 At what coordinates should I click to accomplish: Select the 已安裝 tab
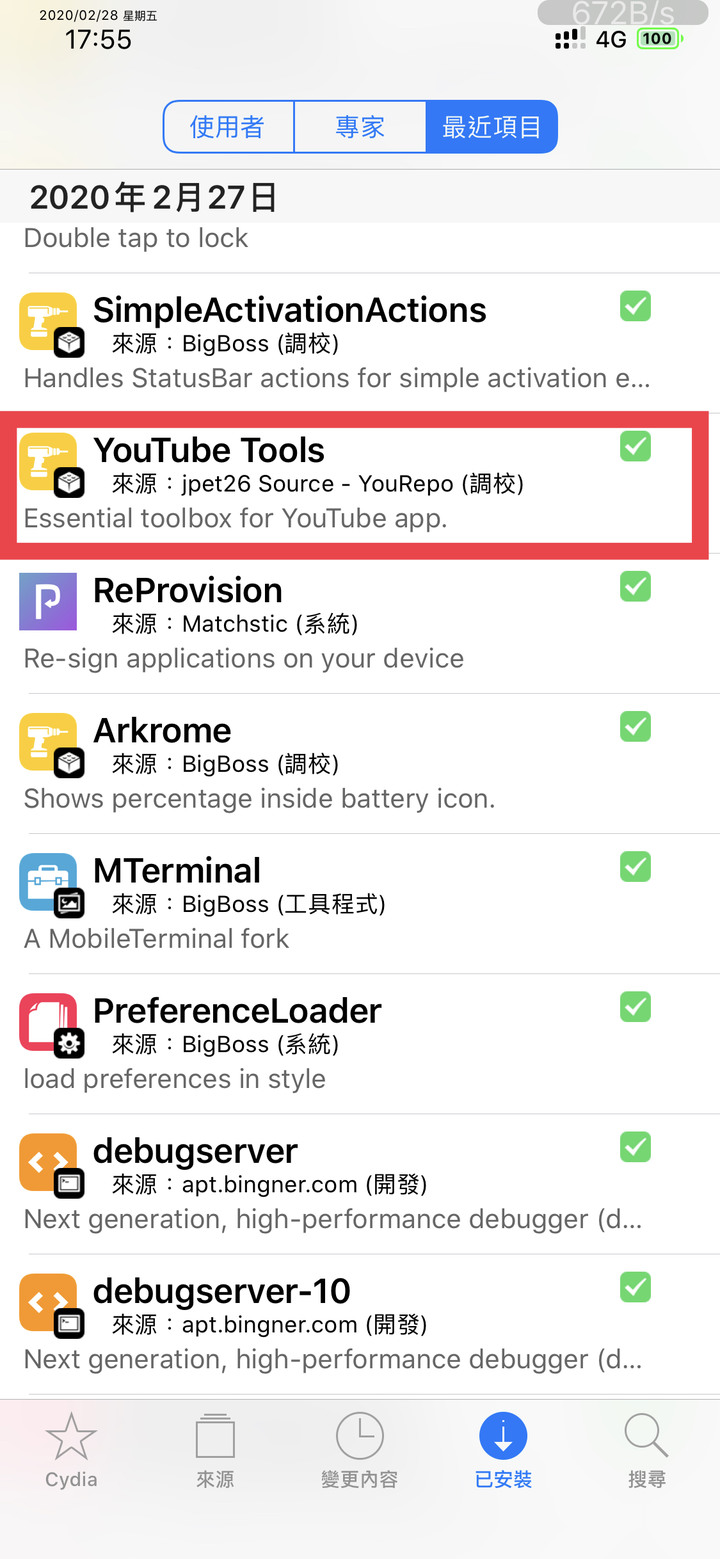pos(503,1450)
